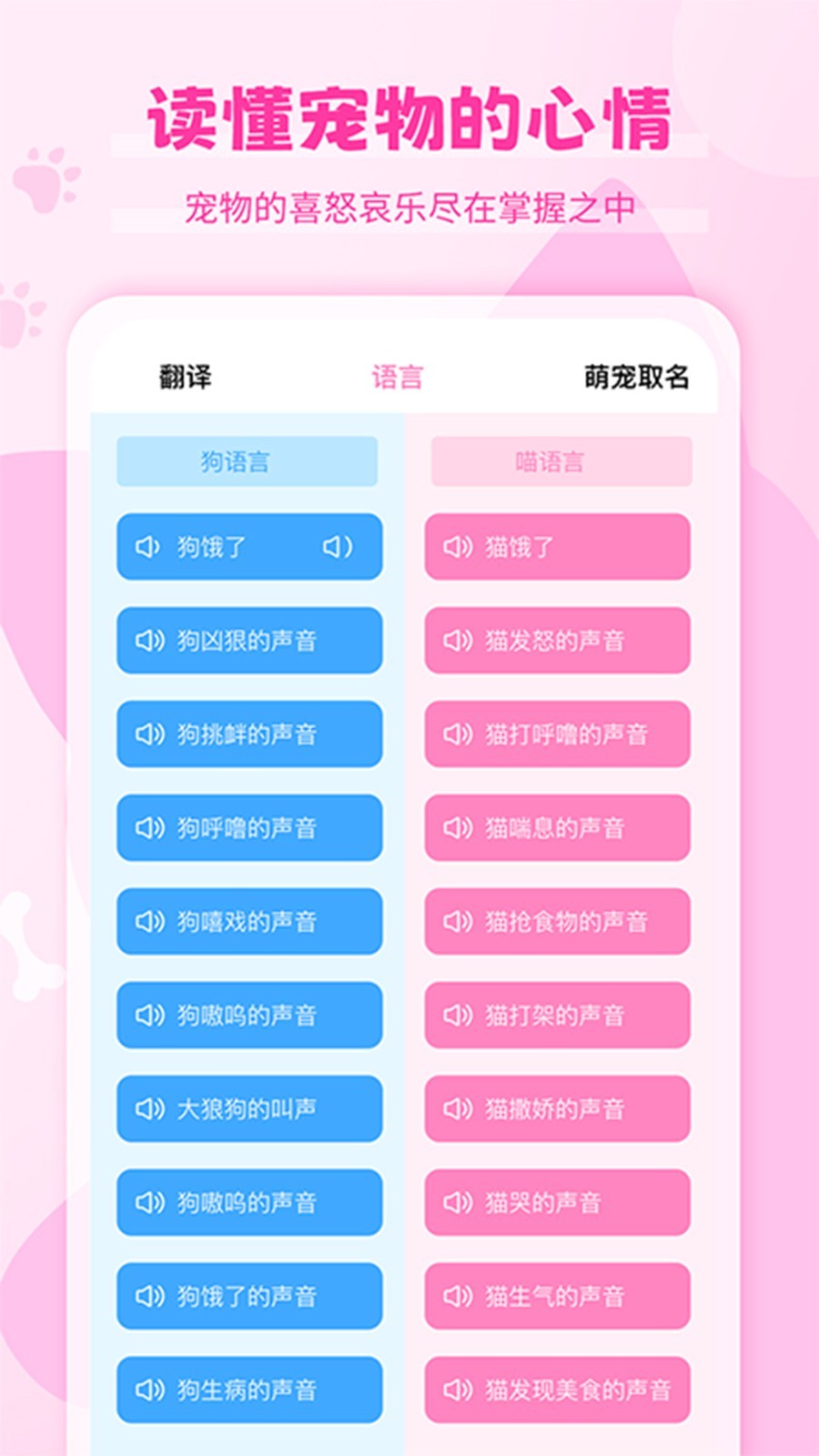
Task: Play the 大狼狗的叫声 sound
Action: (250, 1110)
